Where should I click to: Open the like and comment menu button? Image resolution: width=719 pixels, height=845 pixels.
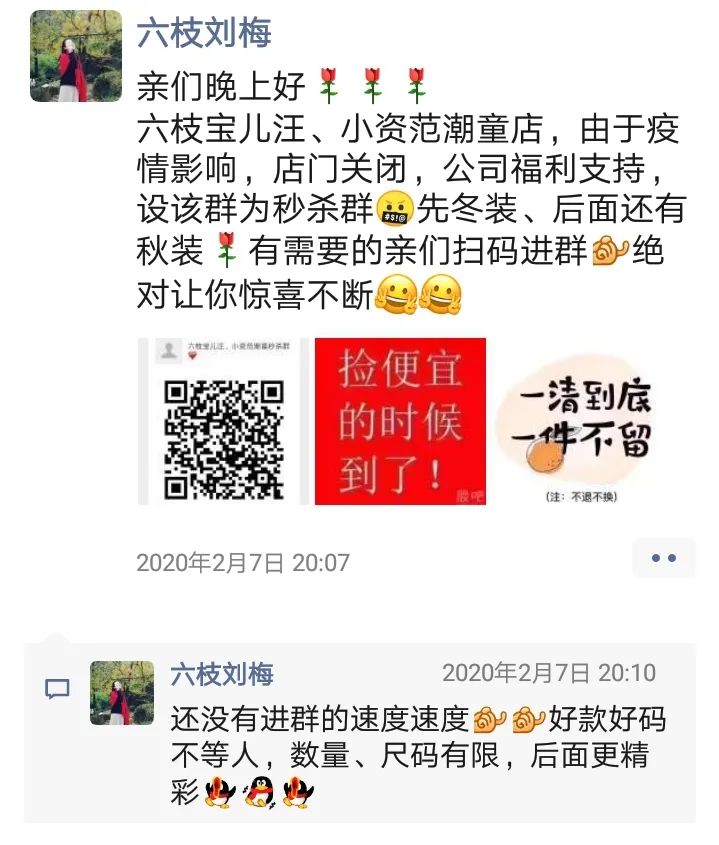[663, 558]
